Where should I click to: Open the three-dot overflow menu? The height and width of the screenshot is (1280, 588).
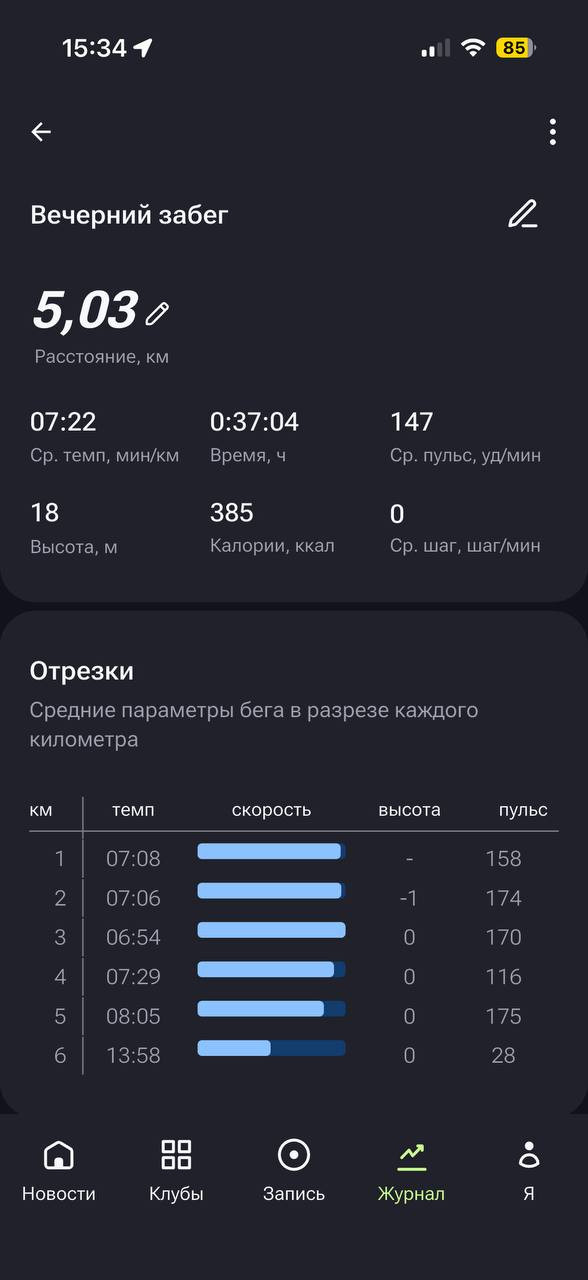coord(553,132)
